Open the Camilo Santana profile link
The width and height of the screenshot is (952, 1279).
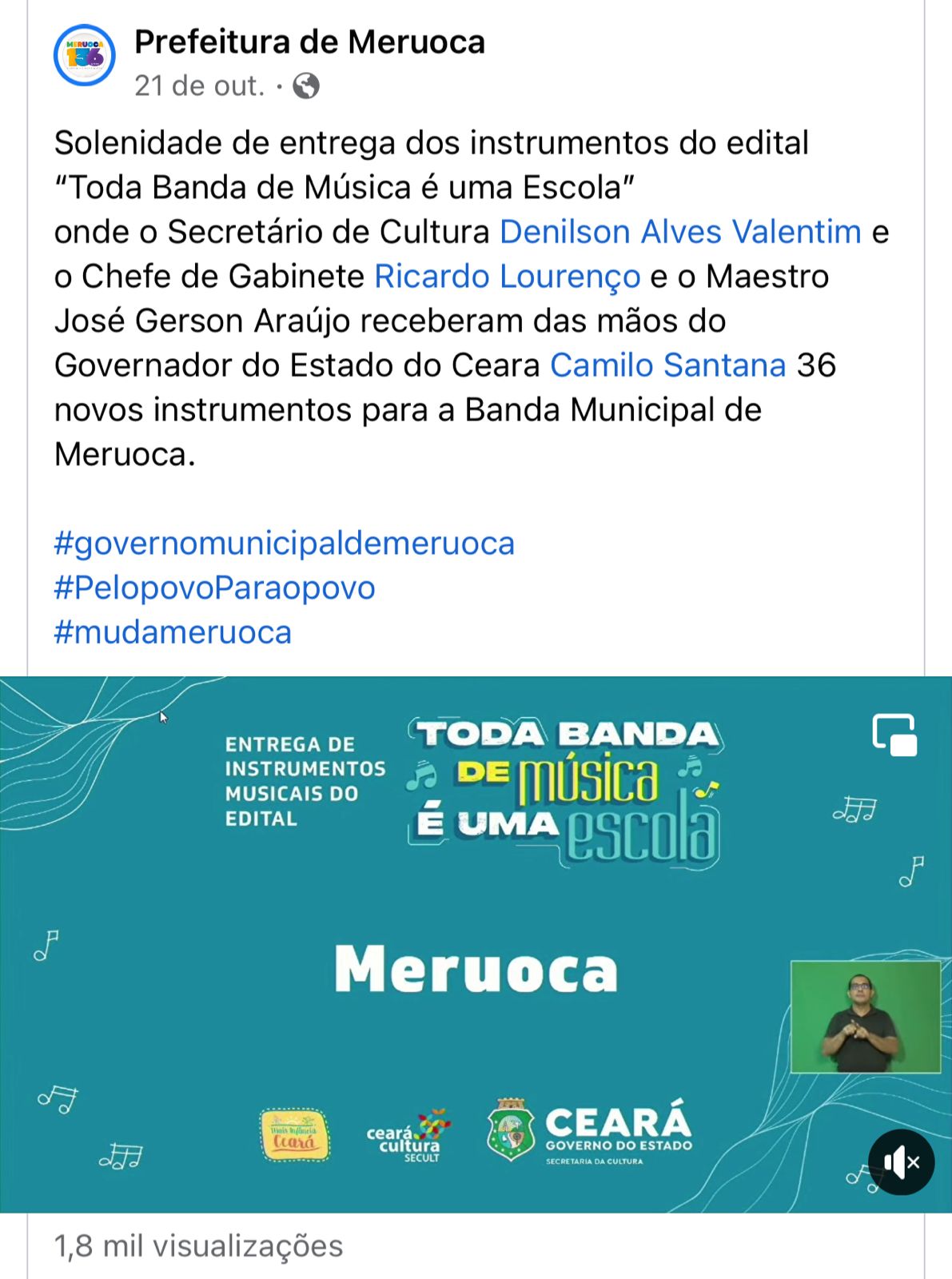tap(667, 365)
